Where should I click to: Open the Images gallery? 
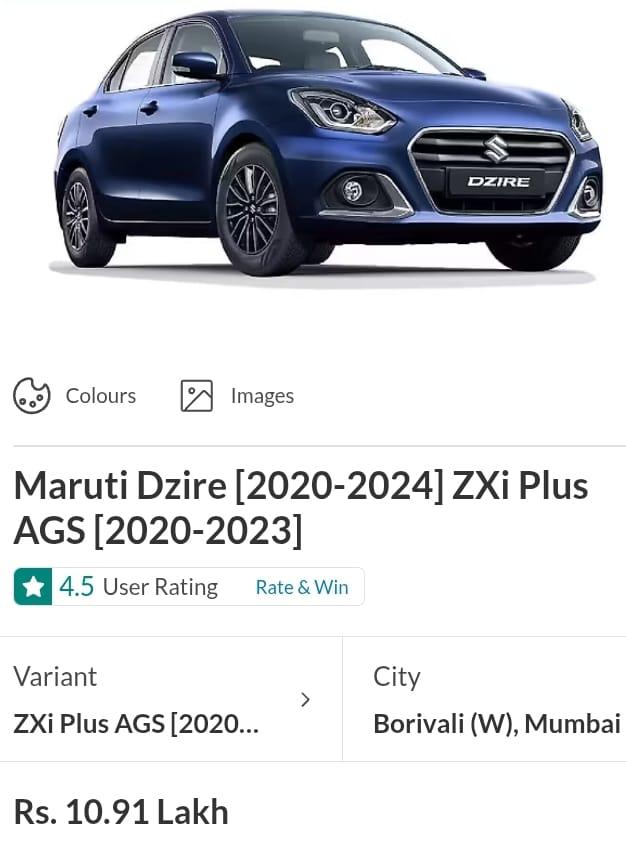pyautogui.click(x=238, y=396)
